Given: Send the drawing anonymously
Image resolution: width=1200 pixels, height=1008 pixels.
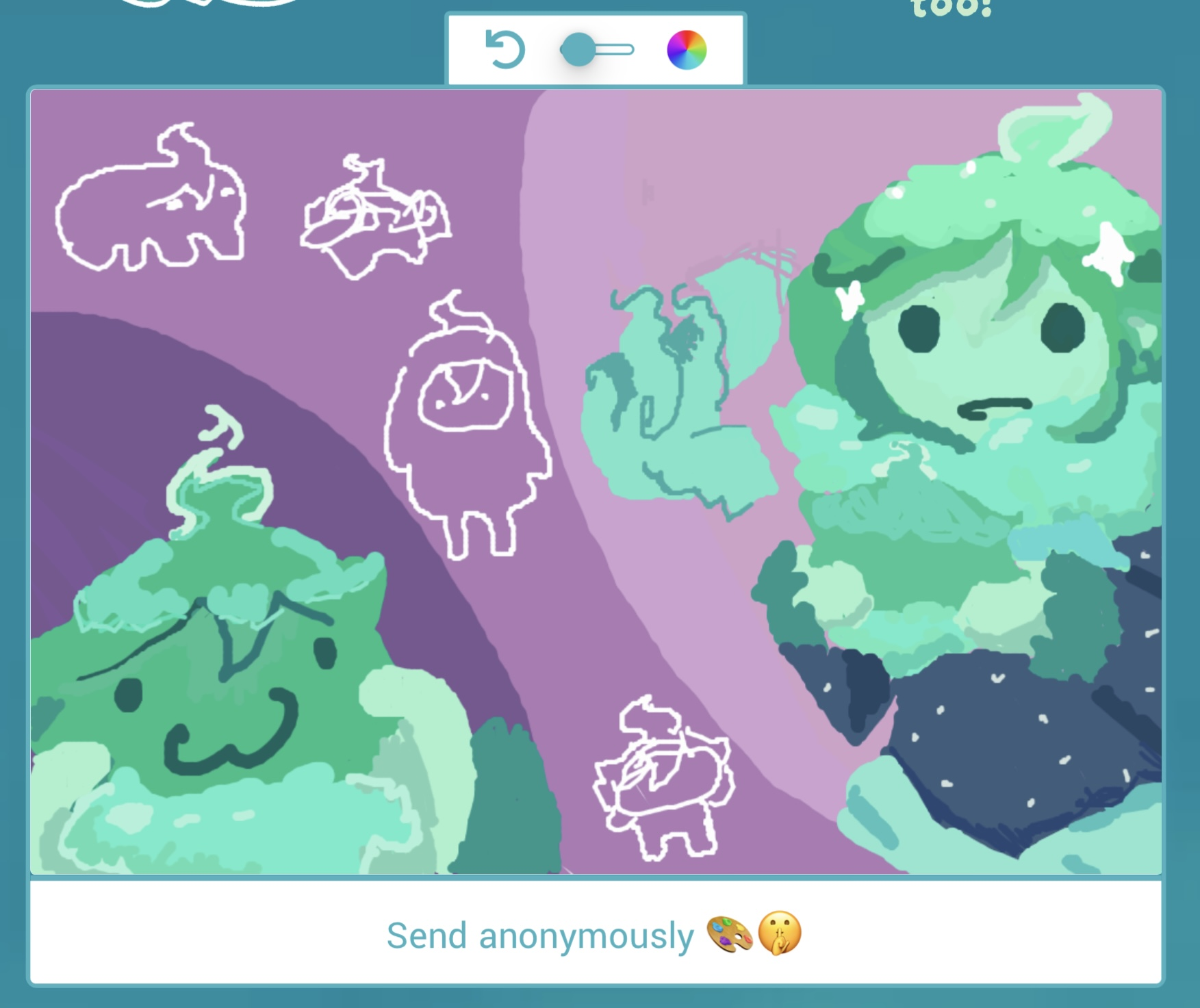Looking at the screenshot, I should pos(594,935).
